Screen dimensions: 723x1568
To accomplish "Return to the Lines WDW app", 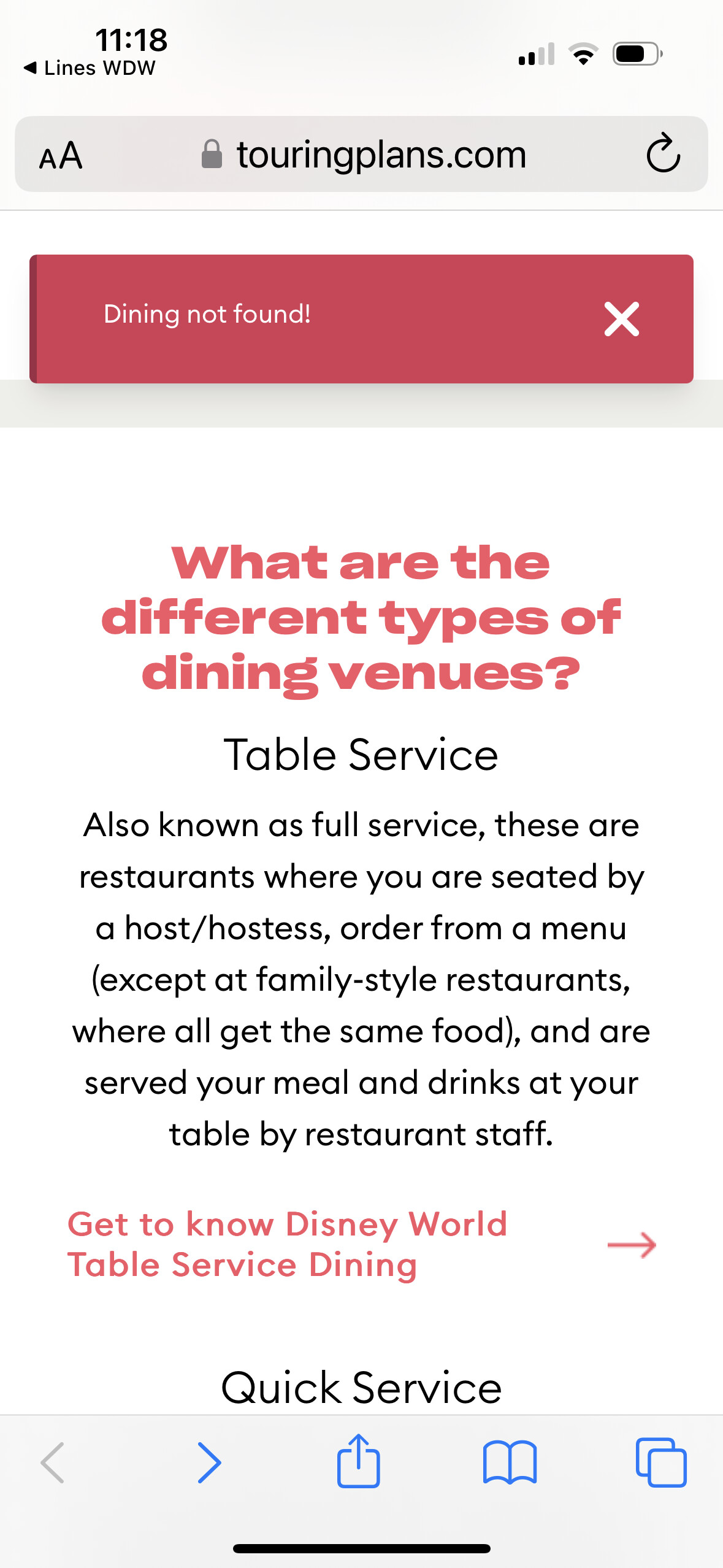I will pyautogui.click(x=90, y=67).
